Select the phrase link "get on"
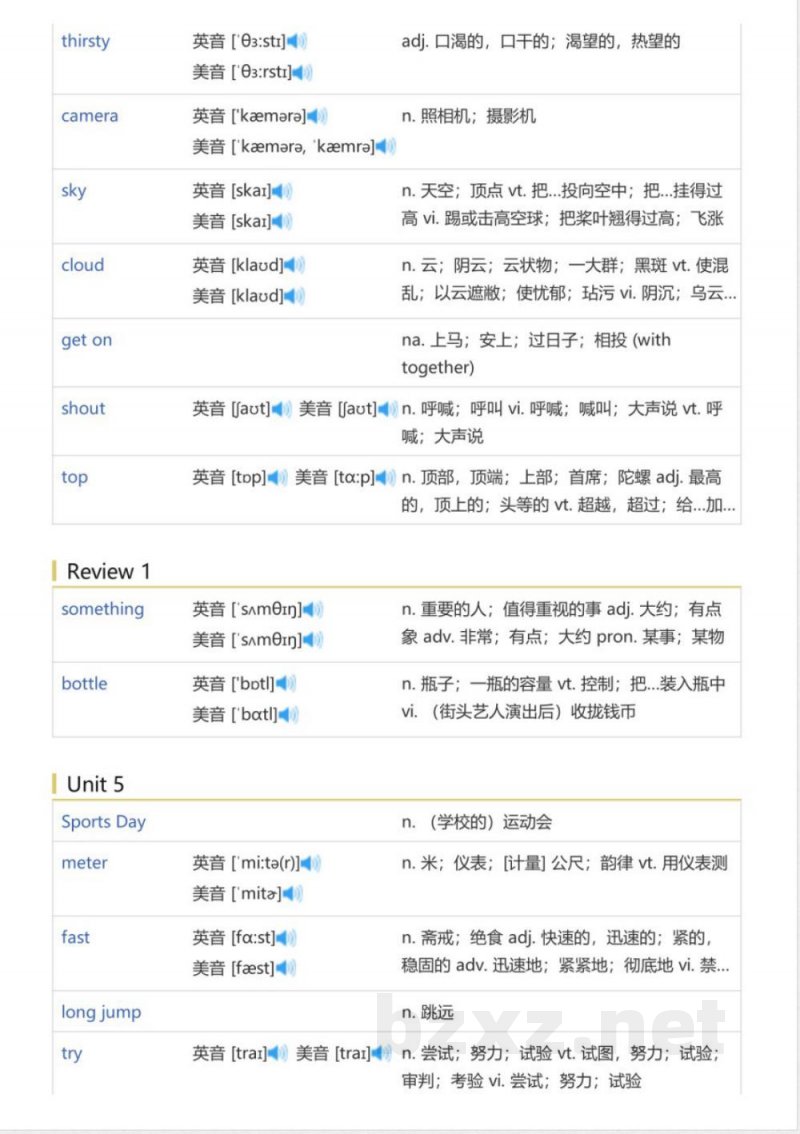 click(x=86, y=340)
